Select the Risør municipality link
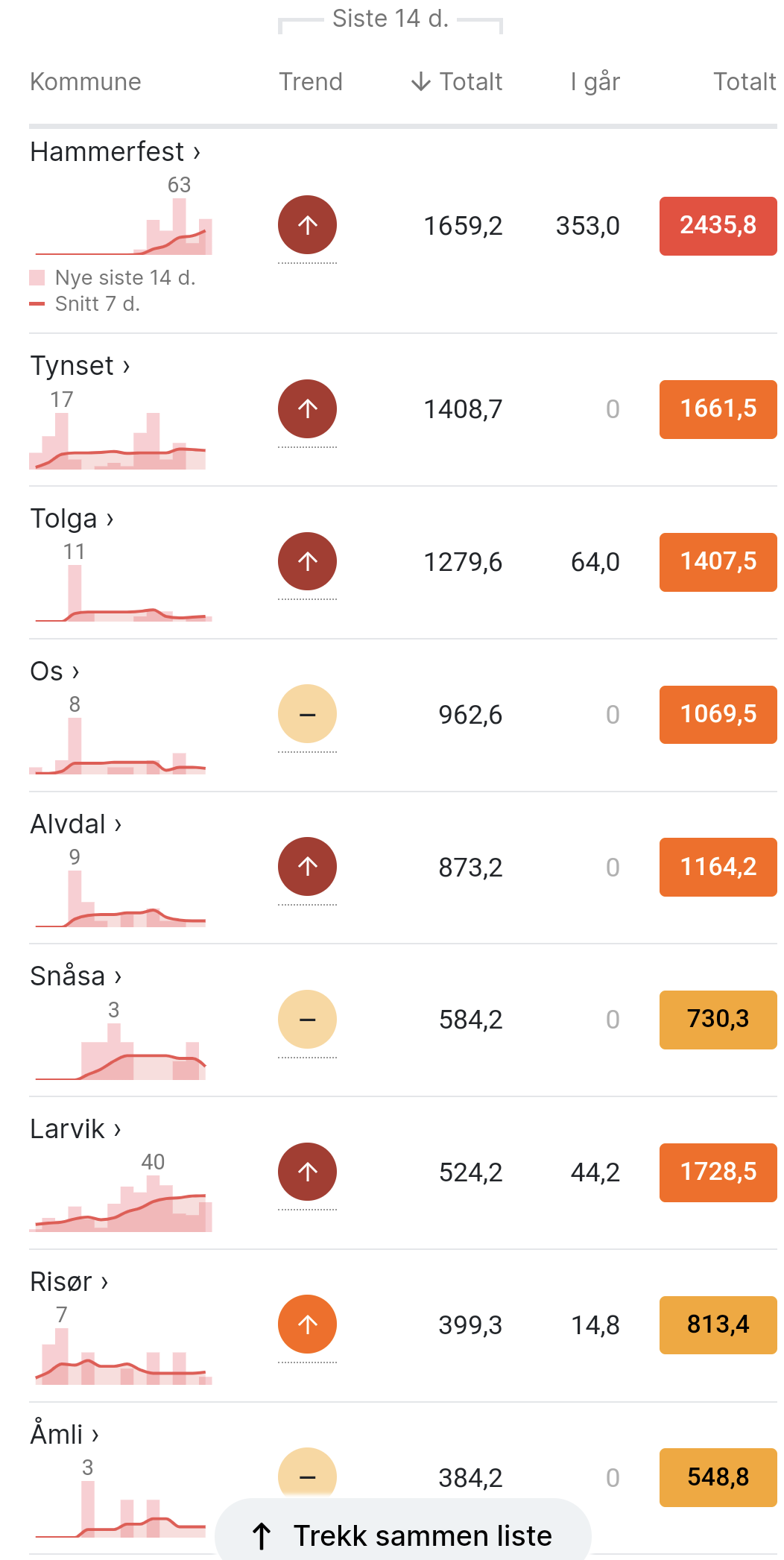This screenshot has height=1560, width=784. point(69,1282)
